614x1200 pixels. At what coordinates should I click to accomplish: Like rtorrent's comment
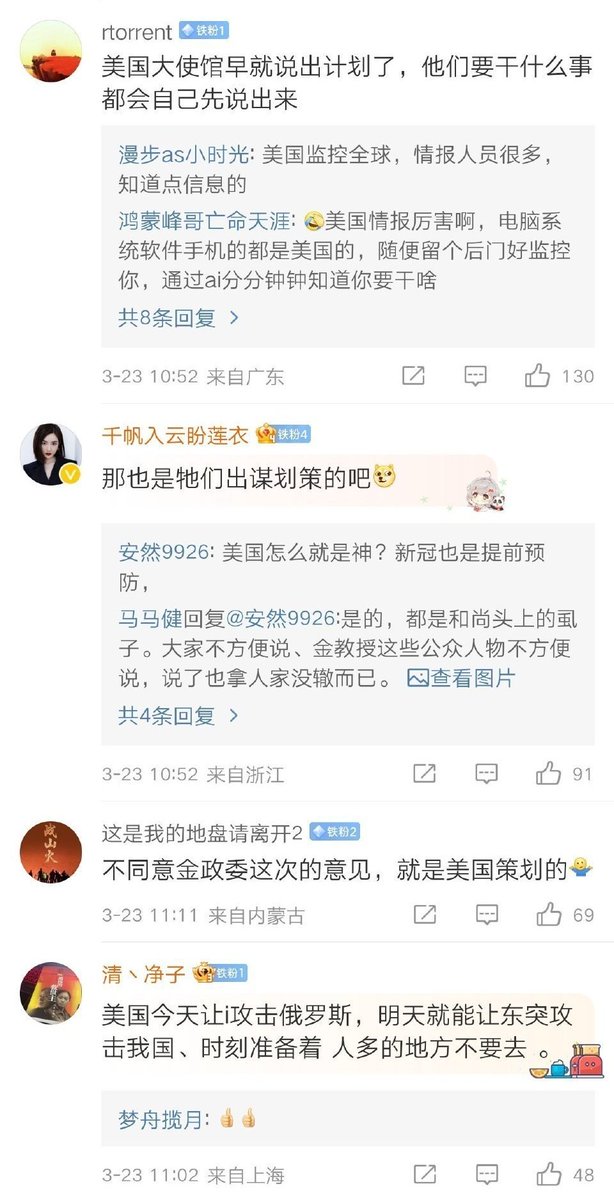tap(538, 376)
